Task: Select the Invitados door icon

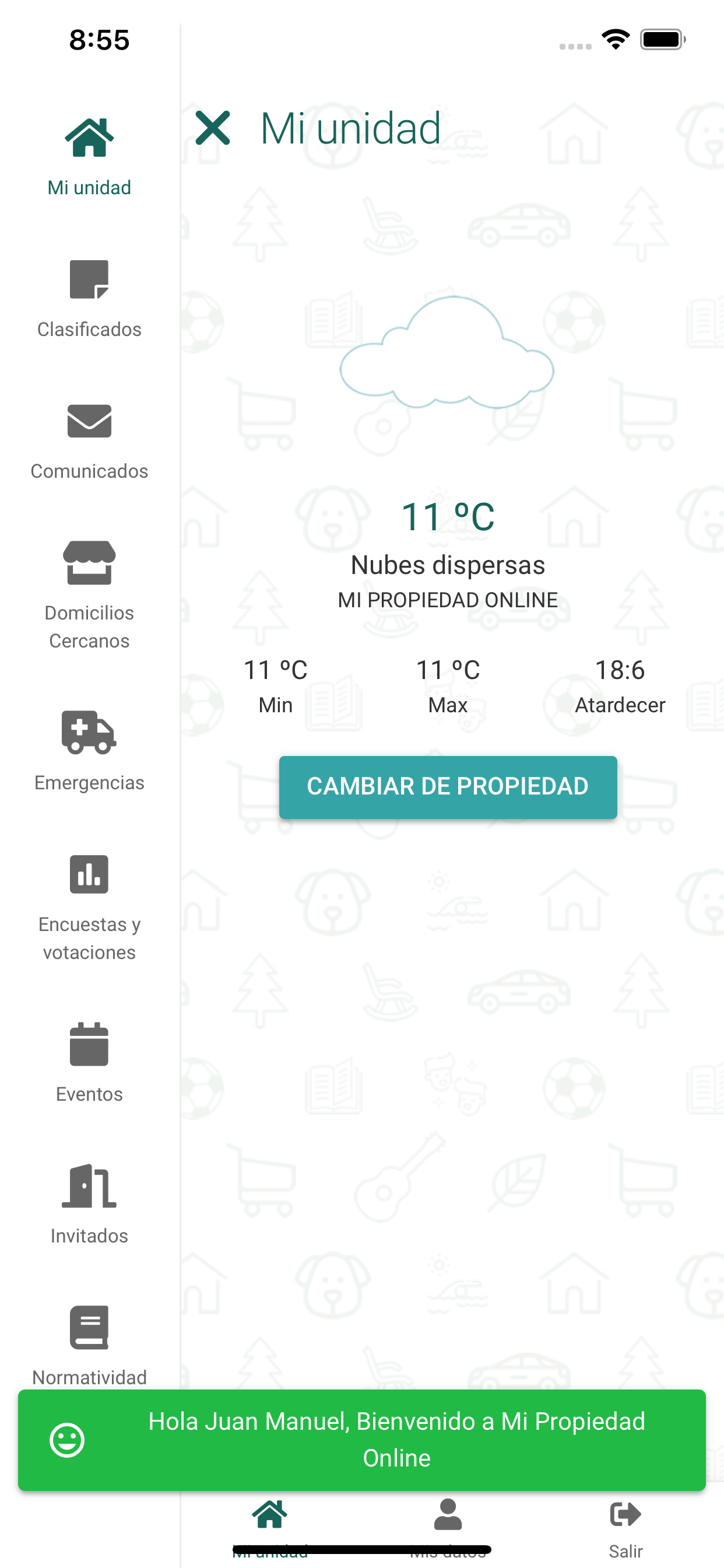Action: (x=89, y=1186)
